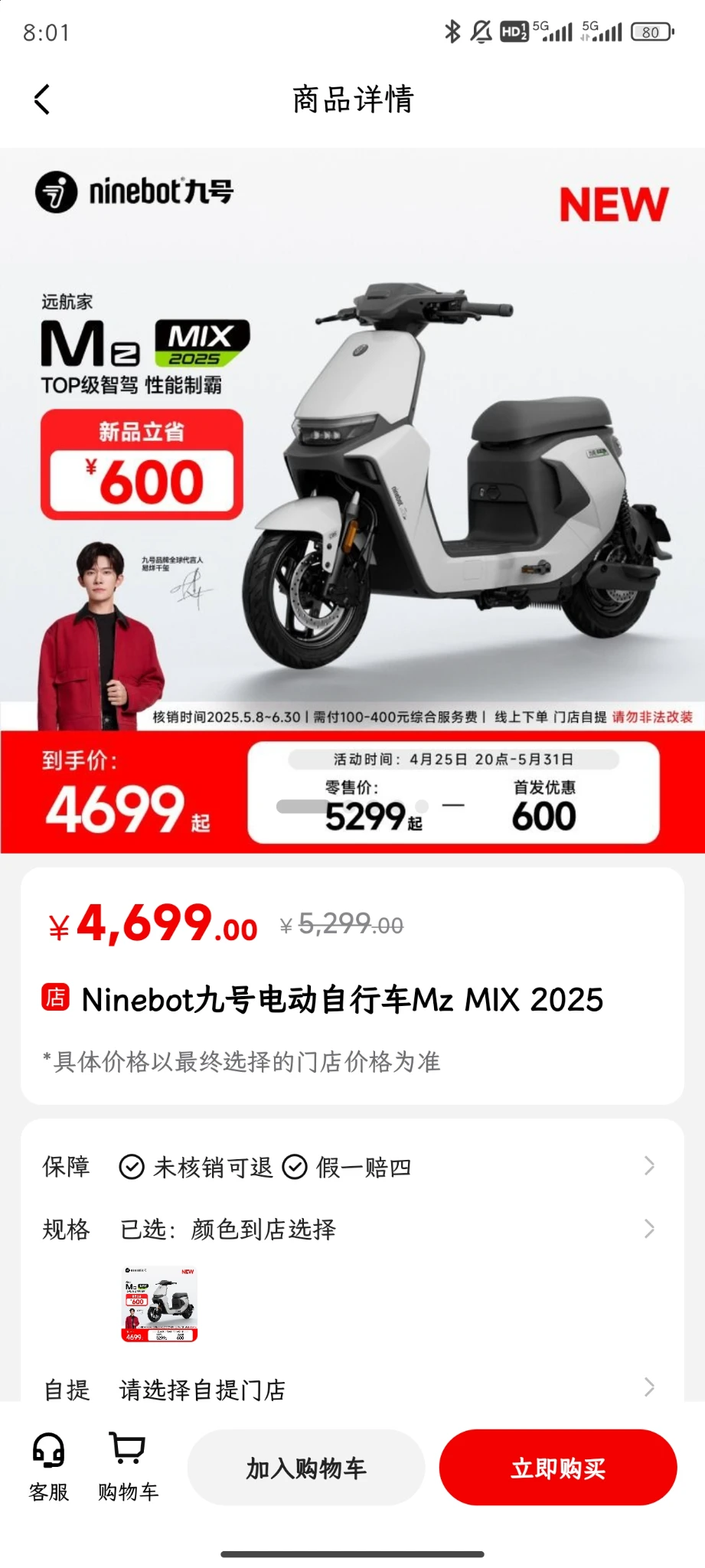This screenshot has height=1568, width=705.
Task: Choose a pickup store via 请选择自提门店
Action: coord(352,1388)
